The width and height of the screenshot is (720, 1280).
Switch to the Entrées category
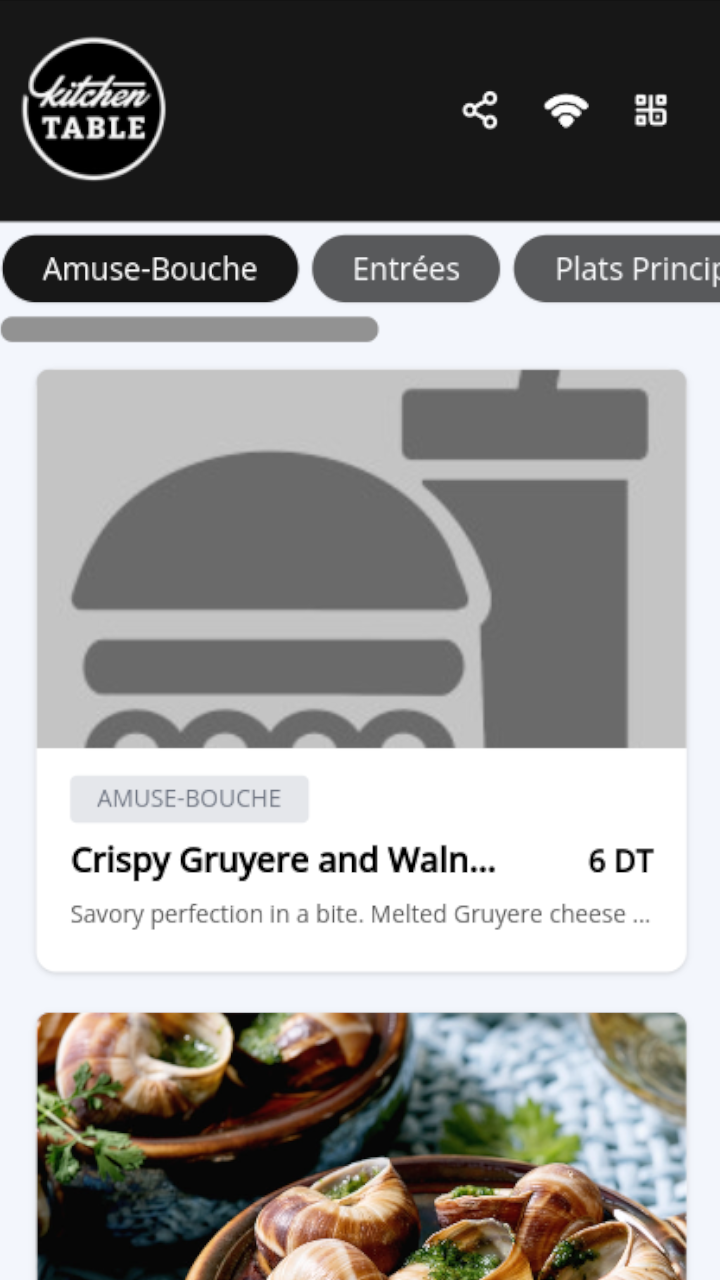(406, 269)
